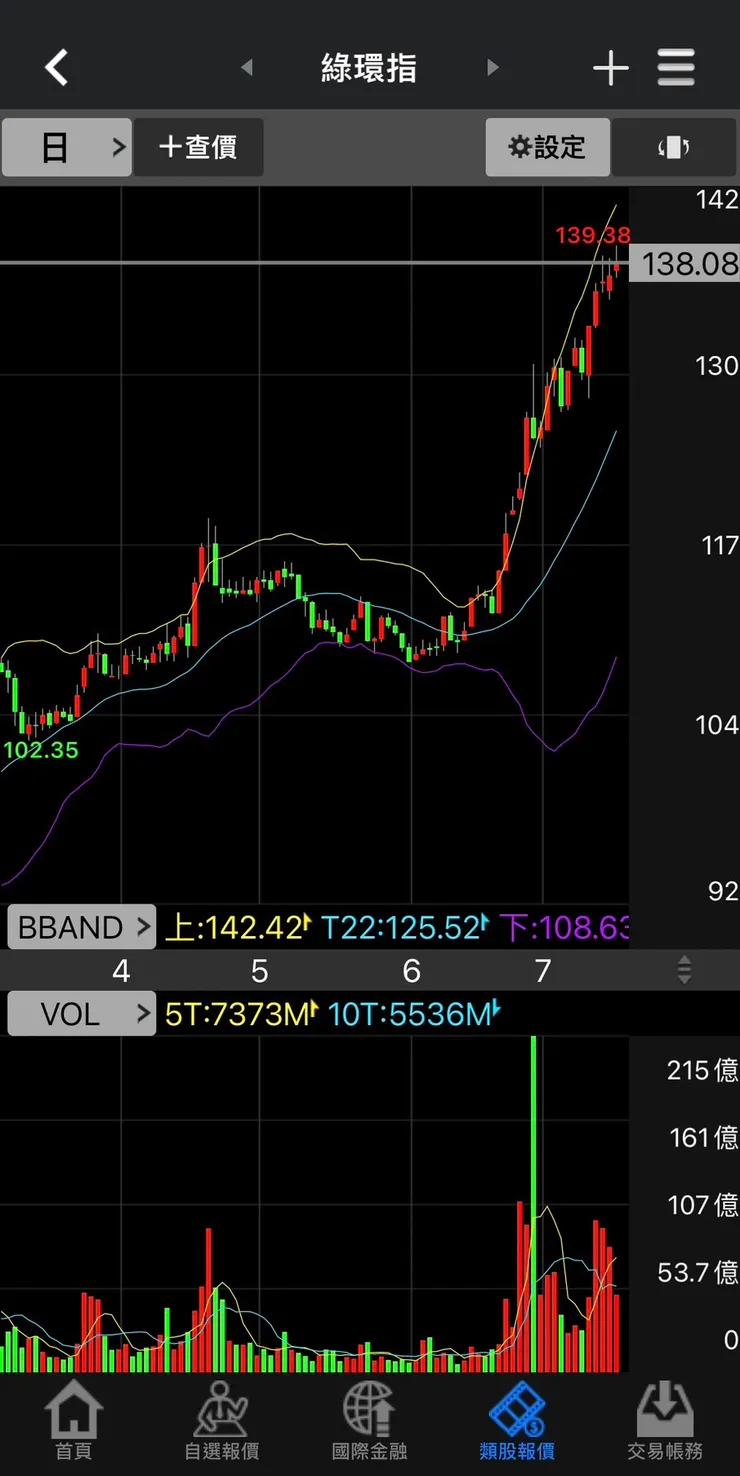This screenshot has height=1476, width=740.
Task: Open the hamburger menu
Action: click(x=676, y=68)
